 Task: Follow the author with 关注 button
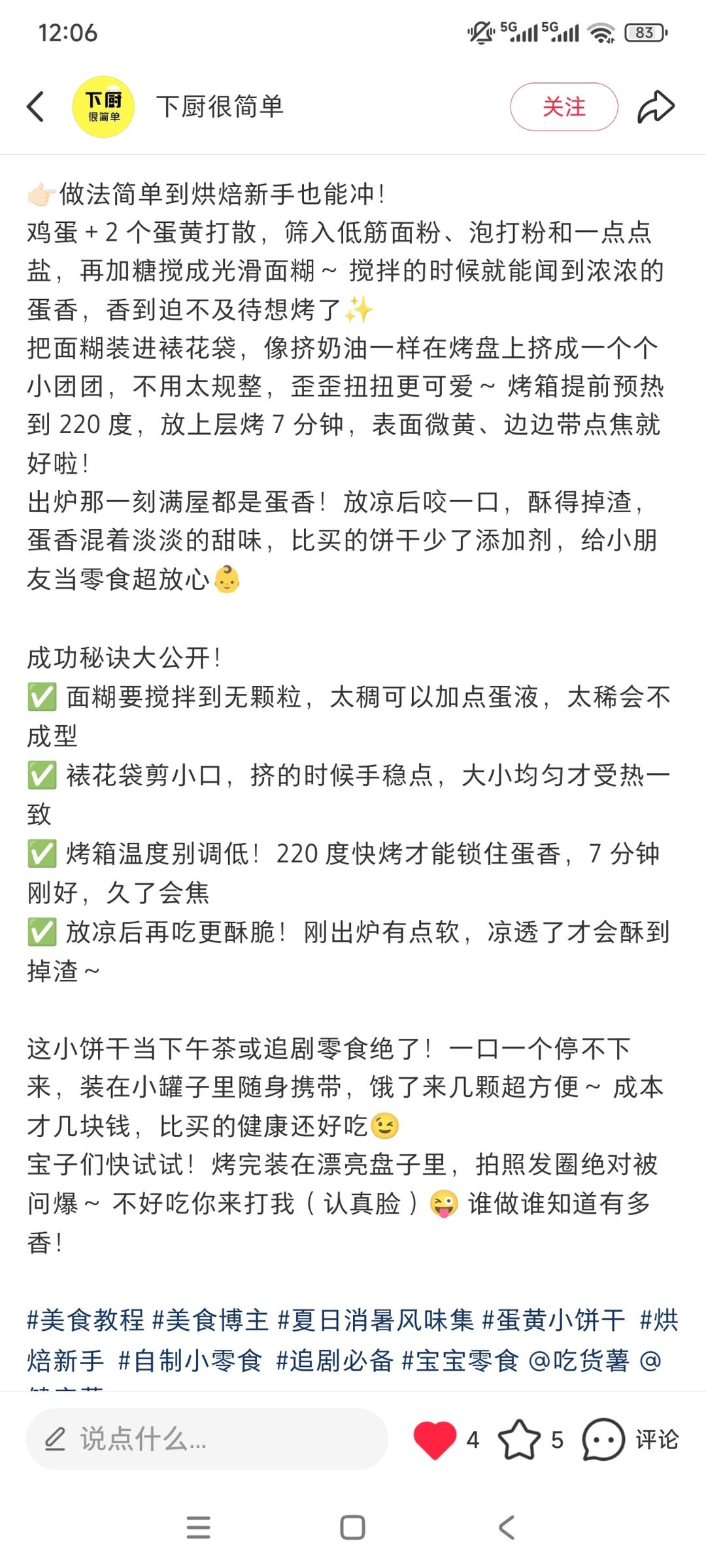coord(563,106)
